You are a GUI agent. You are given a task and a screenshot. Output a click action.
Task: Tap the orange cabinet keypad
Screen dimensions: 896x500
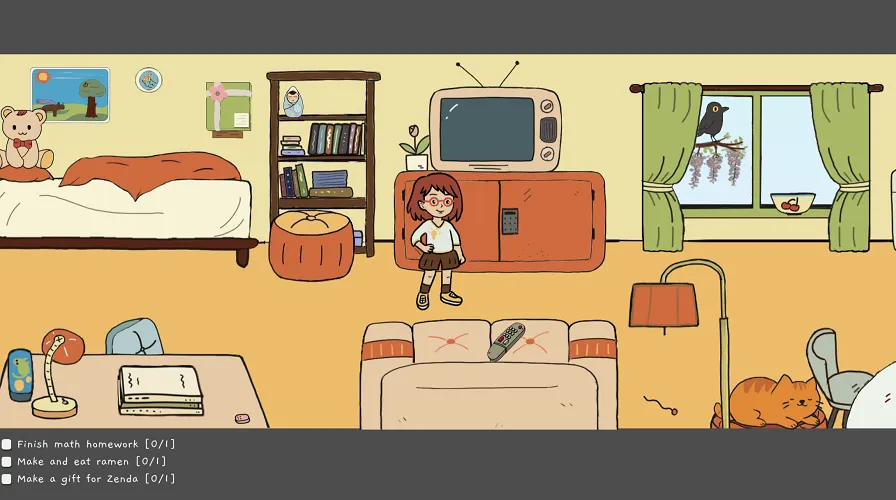coord(510,221)
